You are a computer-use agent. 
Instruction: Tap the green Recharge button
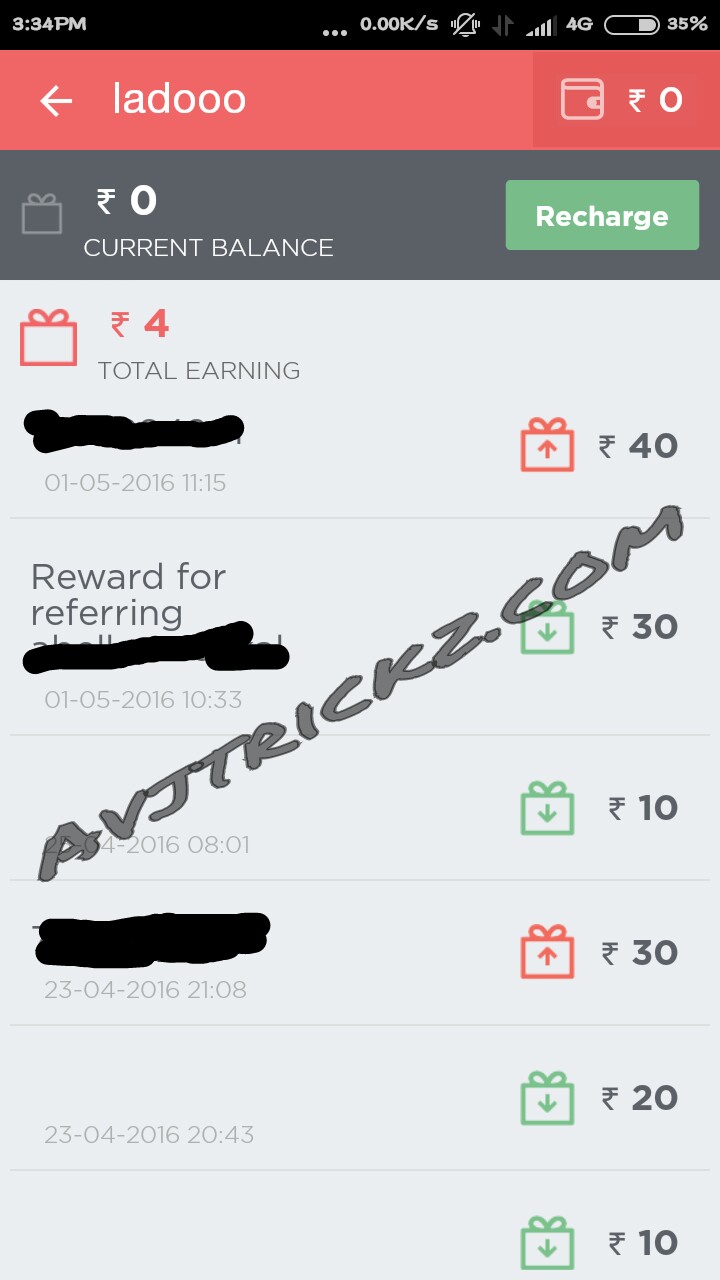(602, 215)
